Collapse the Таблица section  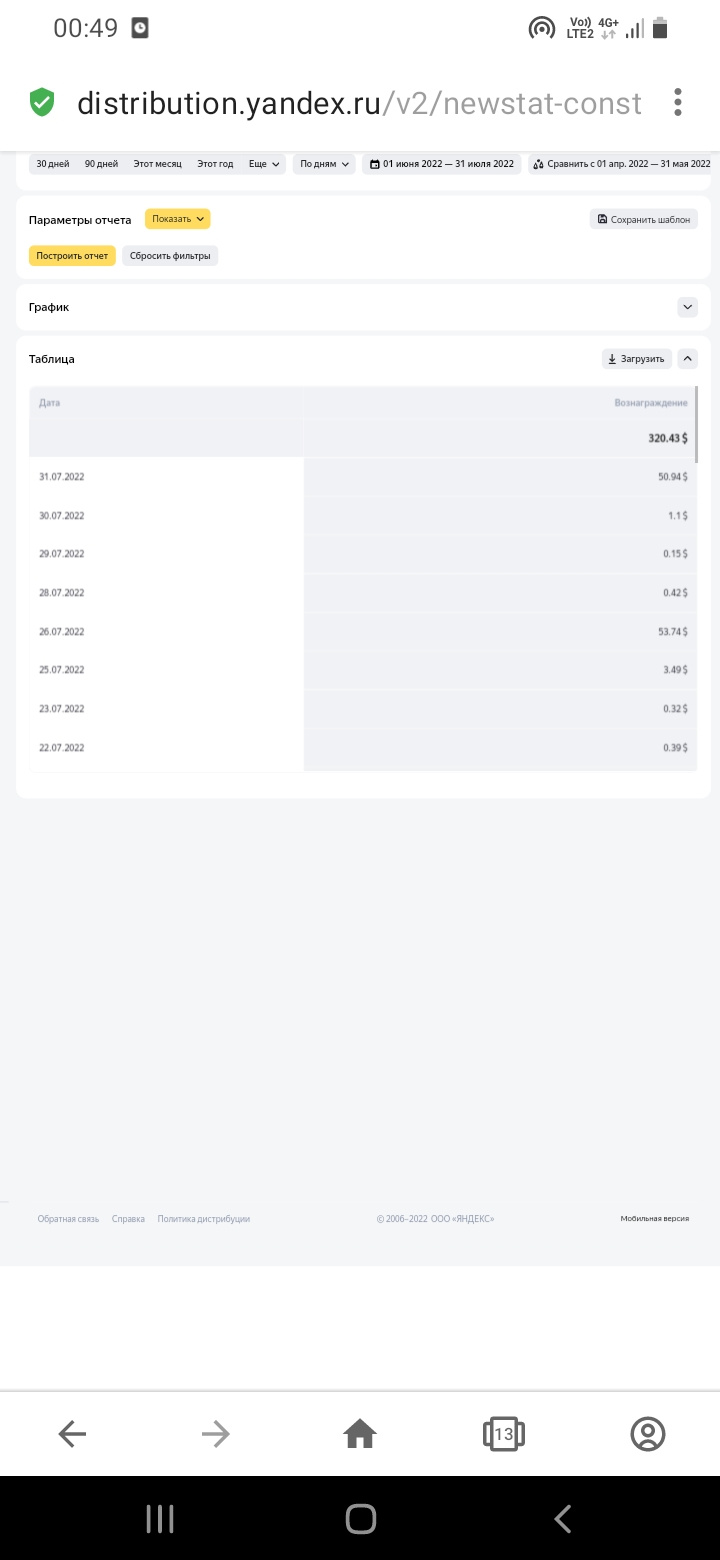coord(687,358)
